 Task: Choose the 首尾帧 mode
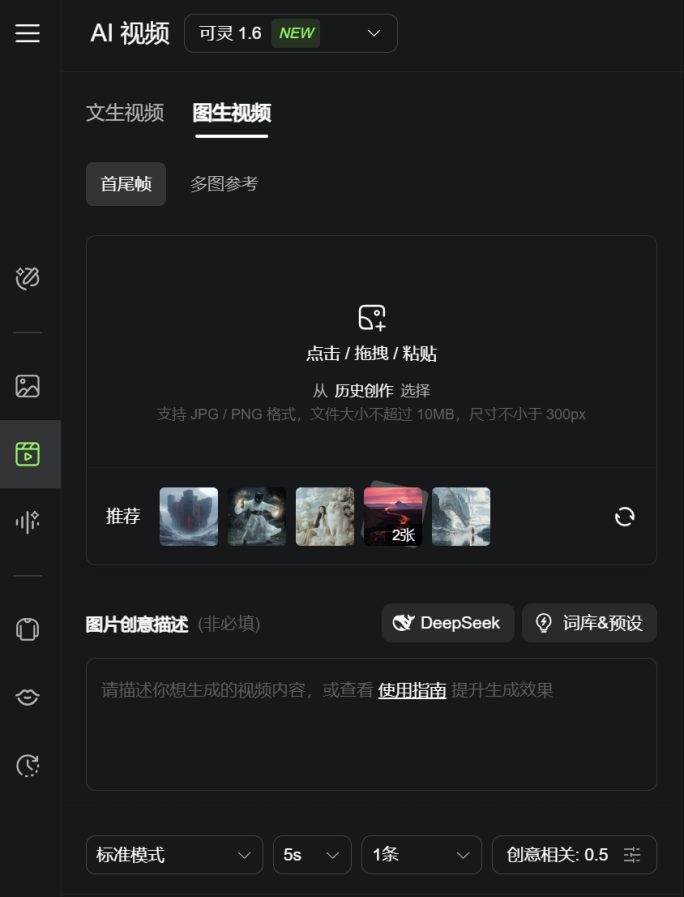(x=126, y=184)
